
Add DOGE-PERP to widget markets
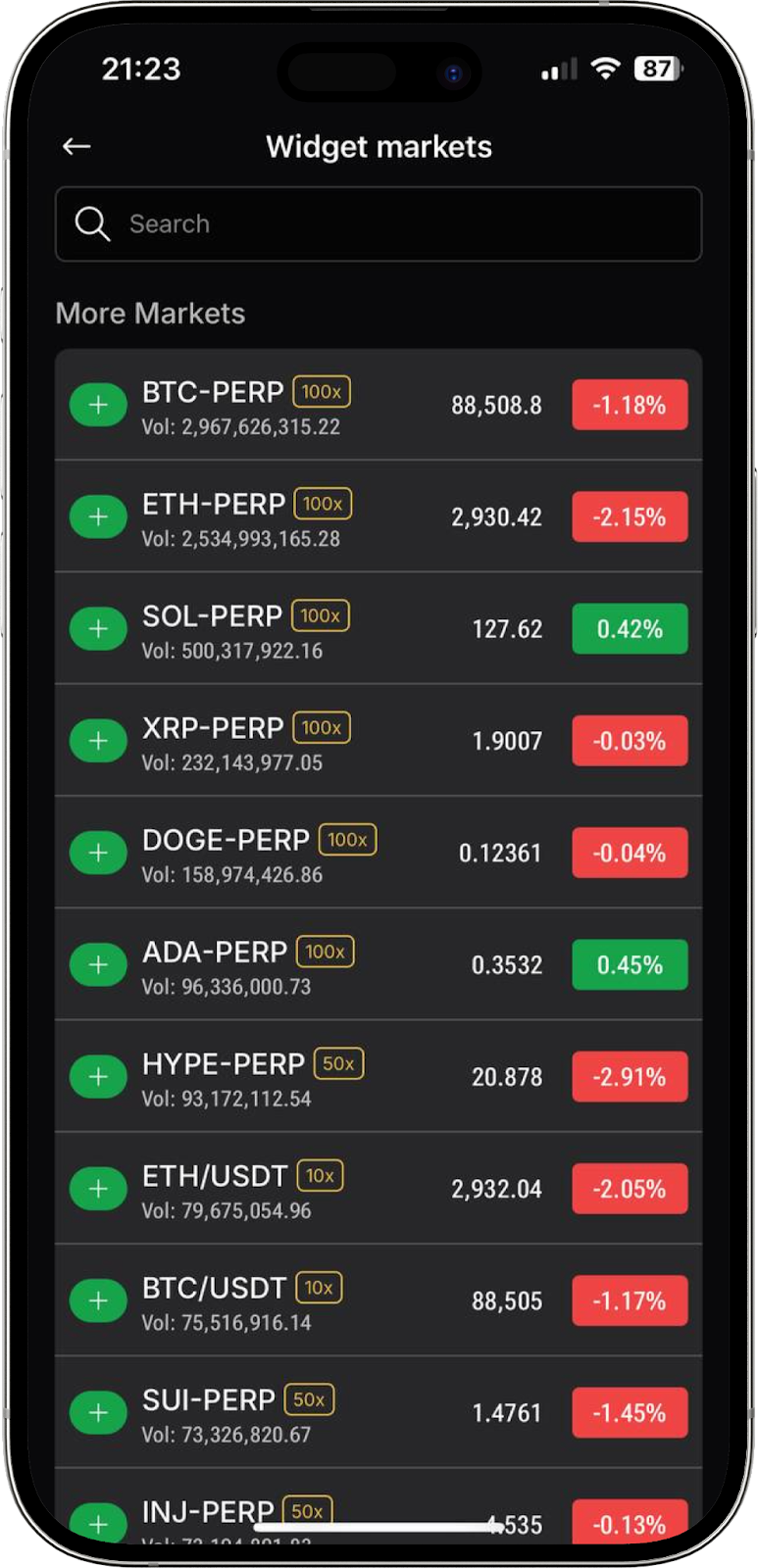coord(98,853)
